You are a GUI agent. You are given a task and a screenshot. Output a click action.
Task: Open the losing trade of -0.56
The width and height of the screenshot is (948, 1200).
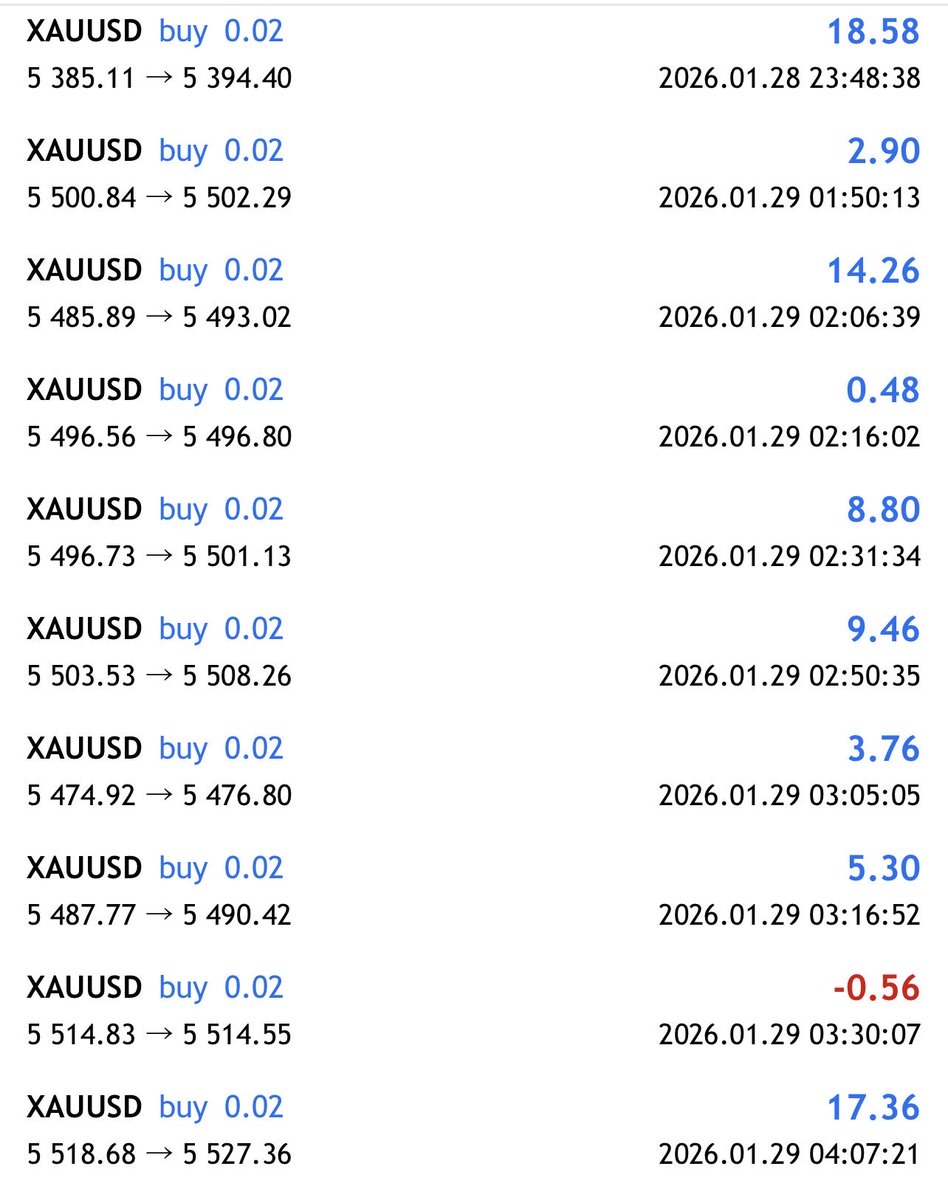(474, 1010)
